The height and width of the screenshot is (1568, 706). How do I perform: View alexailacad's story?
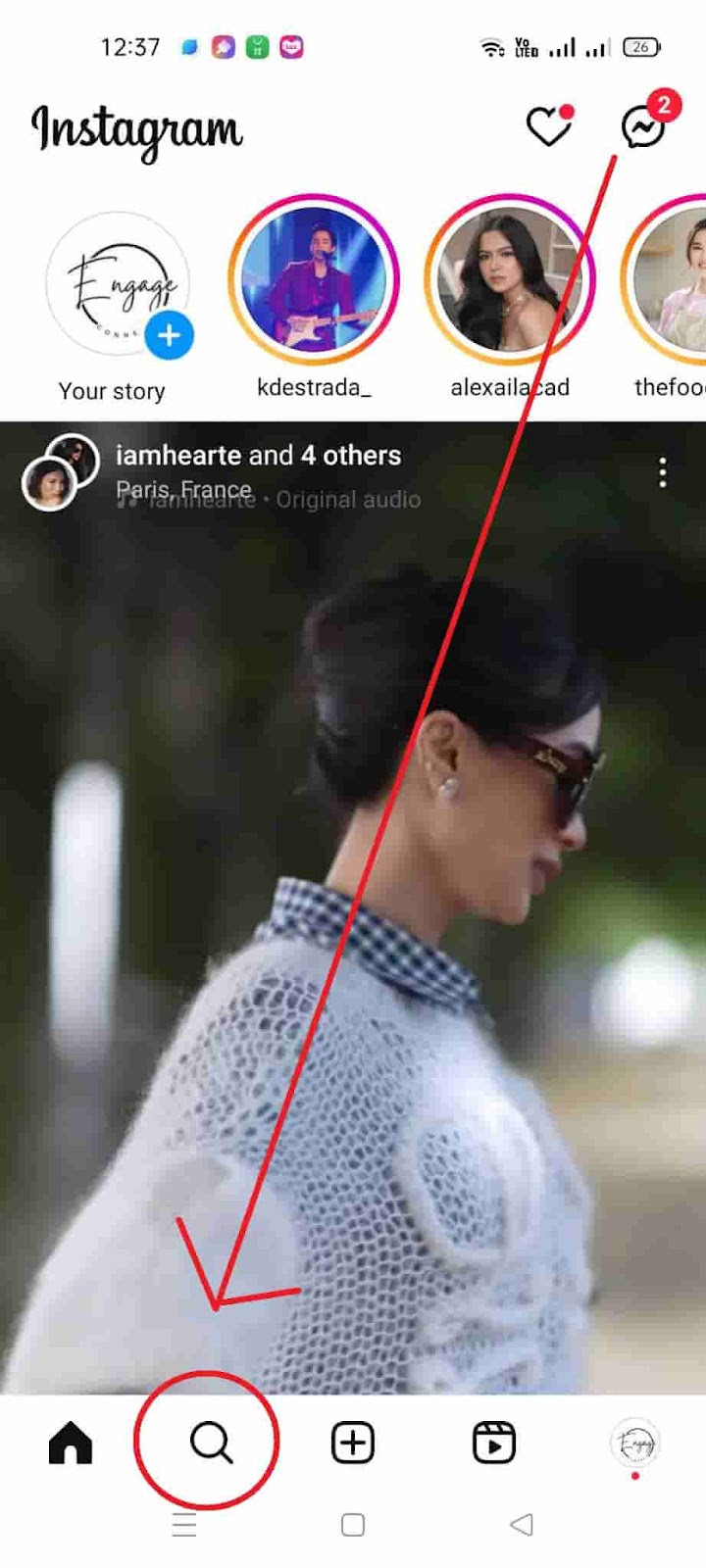(x=509, y=280)
